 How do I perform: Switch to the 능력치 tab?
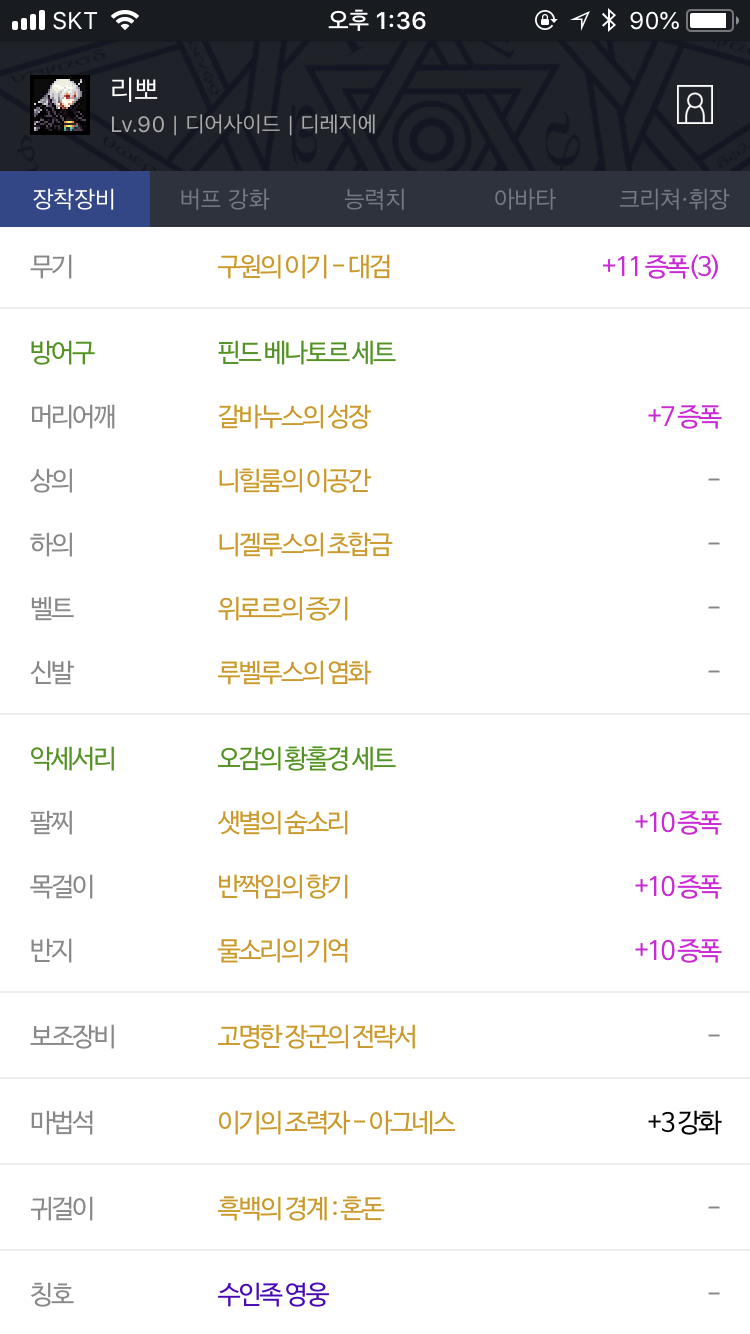click(375, 199)
